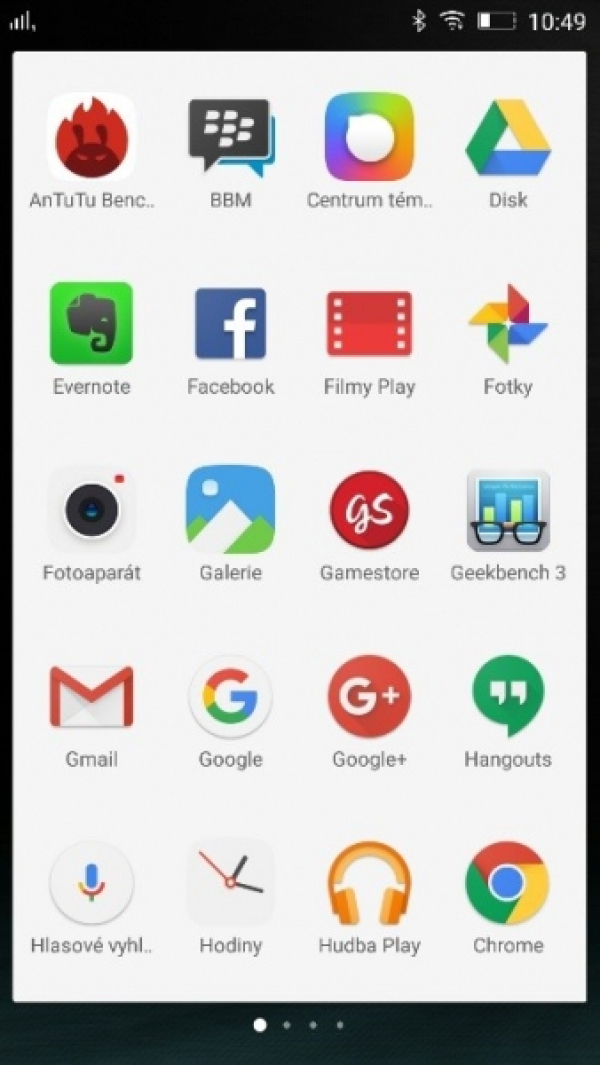The width and height of the screenshot is (600, 1065).
Task: Launch Evernote
Action: 92,324
